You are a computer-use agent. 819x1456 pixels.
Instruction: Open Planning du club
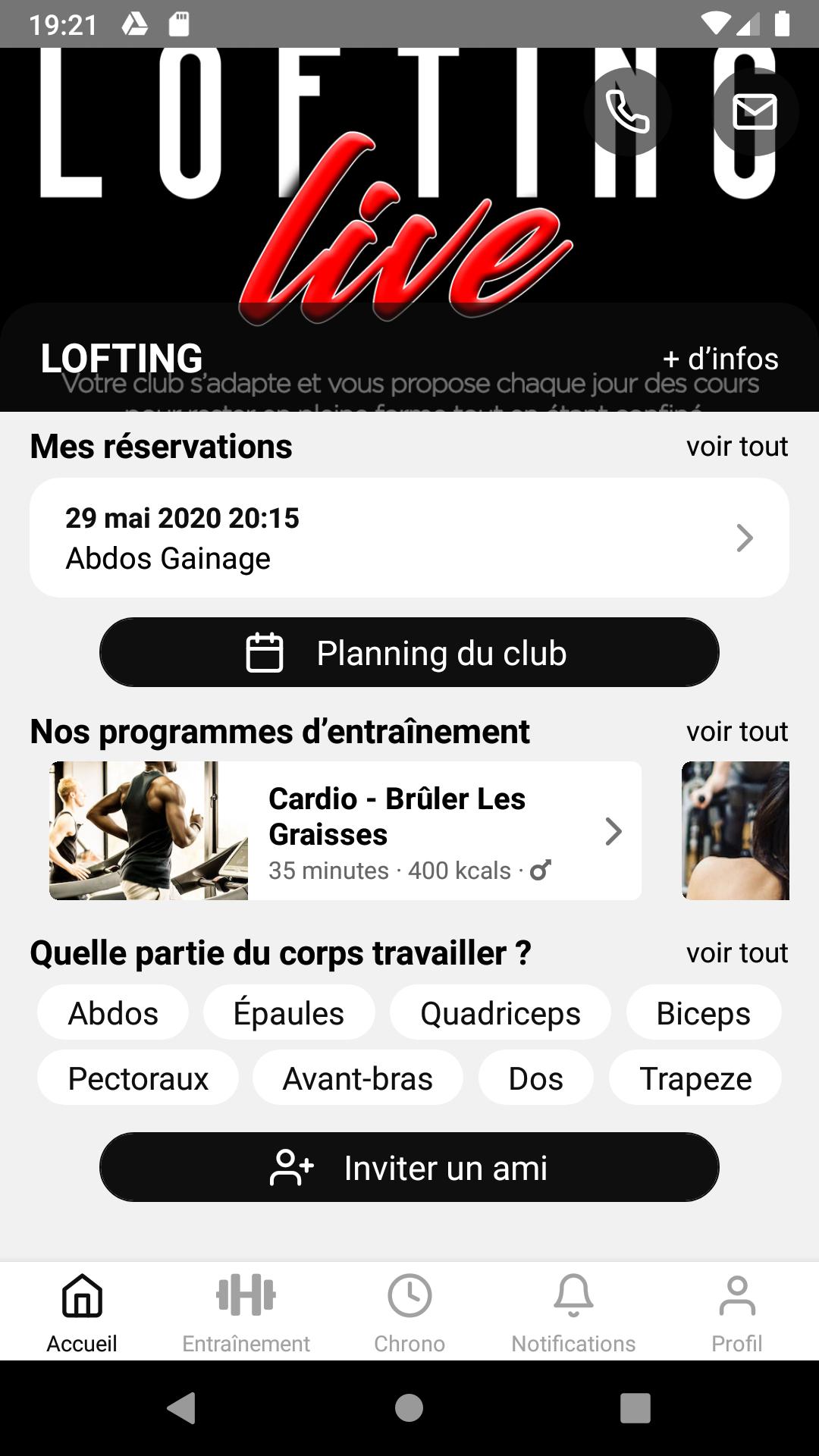409,653
